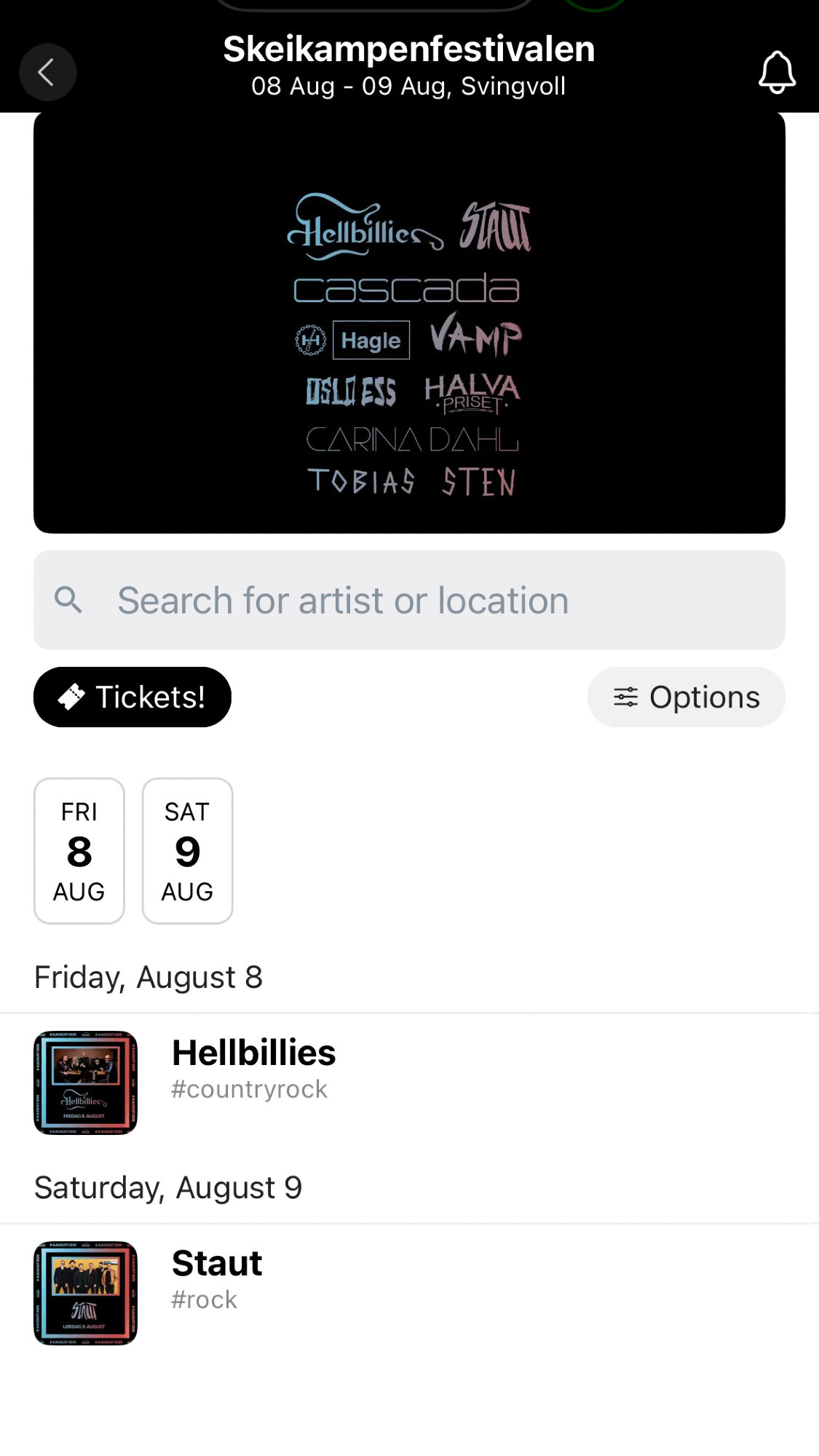Open the Tickets! button

132,697
